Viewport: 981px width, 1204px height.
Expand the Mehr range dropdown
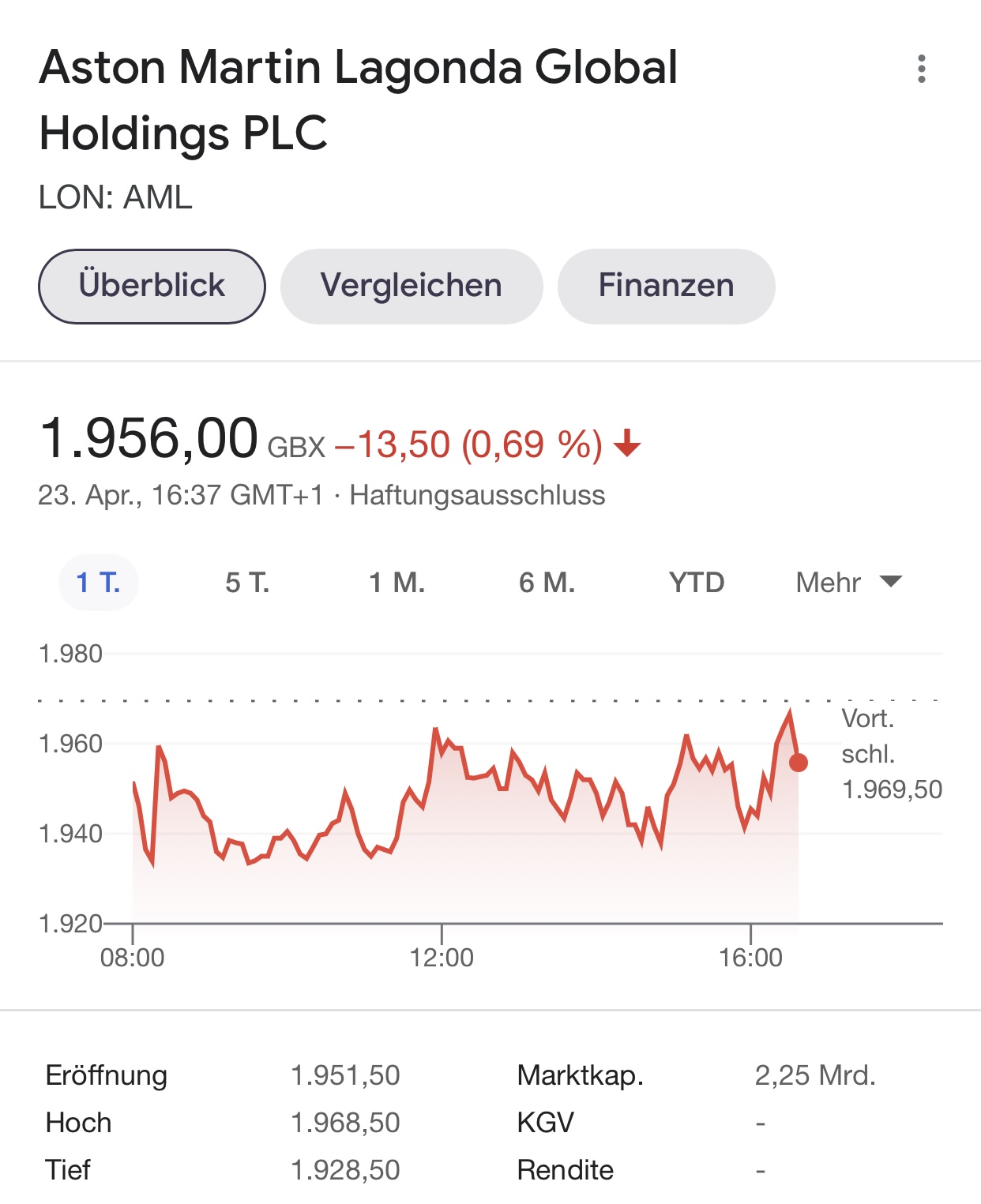(x=848, y=583)
